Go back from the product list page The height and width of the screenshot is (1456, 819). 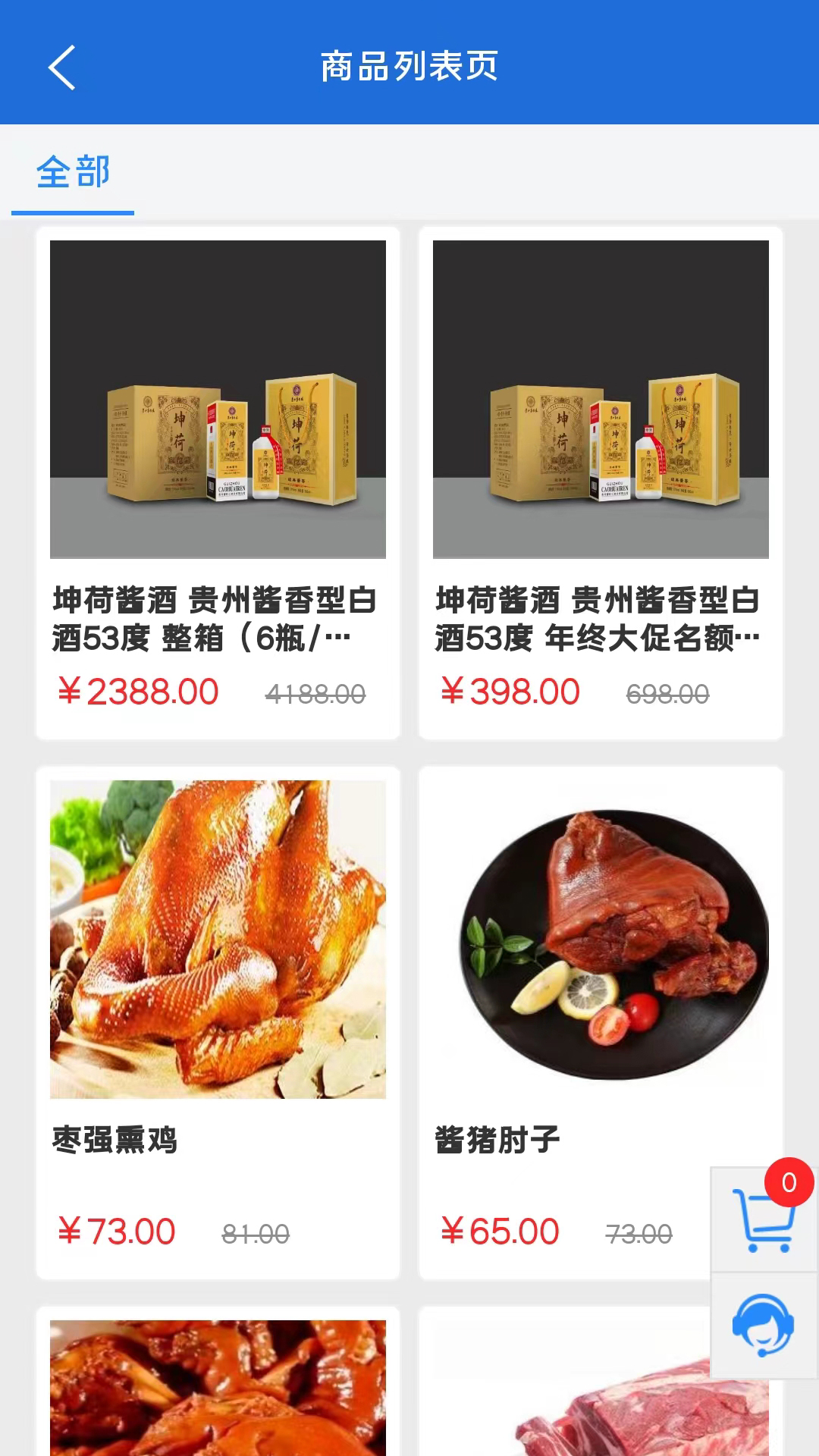[62, 67]
